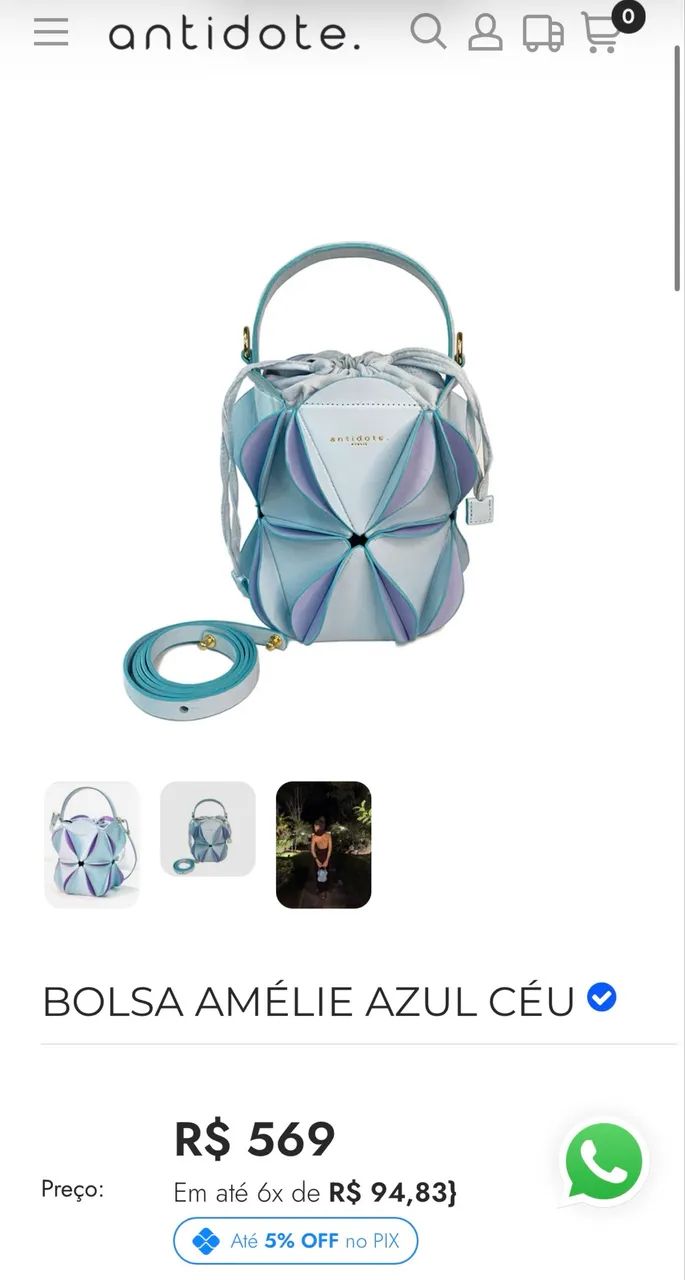Select the third thumbnail with model at night
Image resolution: width=685 pixels, height=1280 pixels.
point(323,844)
